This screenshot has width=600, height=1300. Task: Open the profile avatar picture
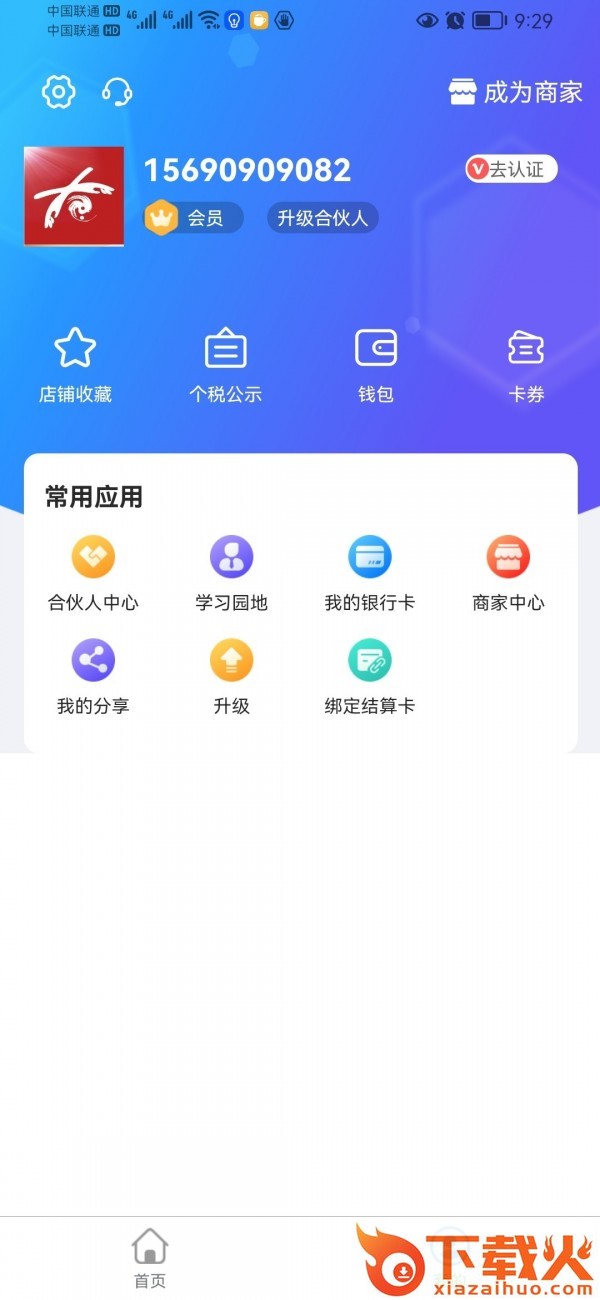(74, 196)
